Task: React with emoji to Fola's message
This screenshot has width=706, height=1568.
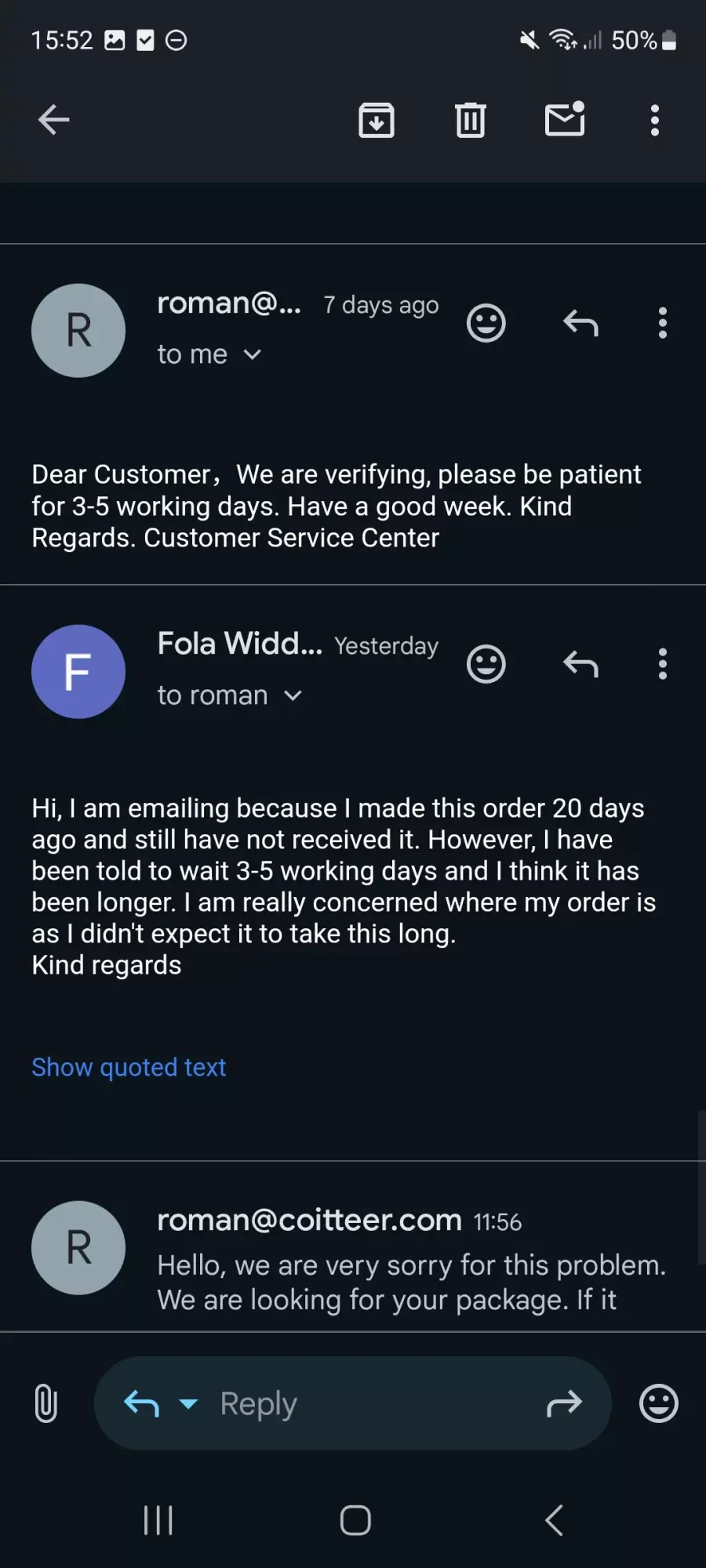Action: (x=486, y=664)
